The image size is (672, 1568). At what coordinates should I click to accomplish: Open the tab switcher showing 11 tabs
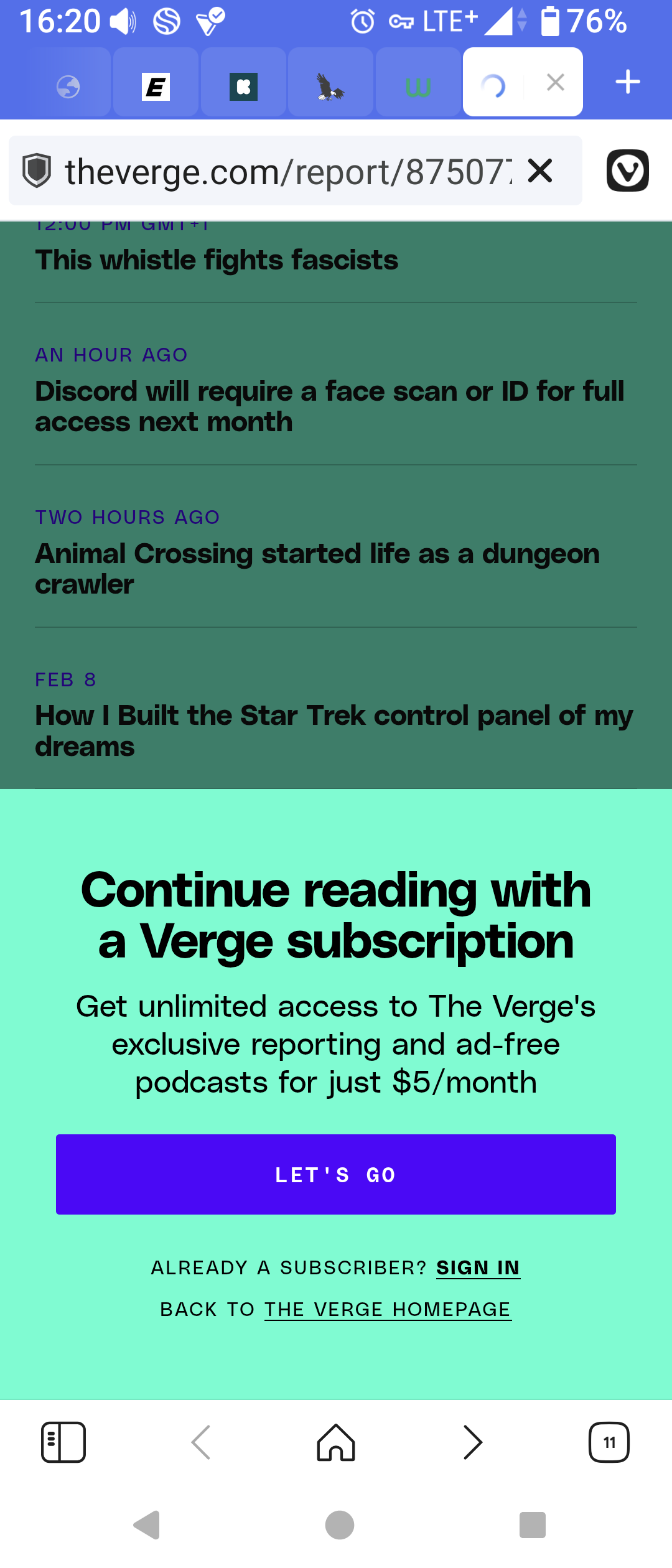[x=609, y=1442]
